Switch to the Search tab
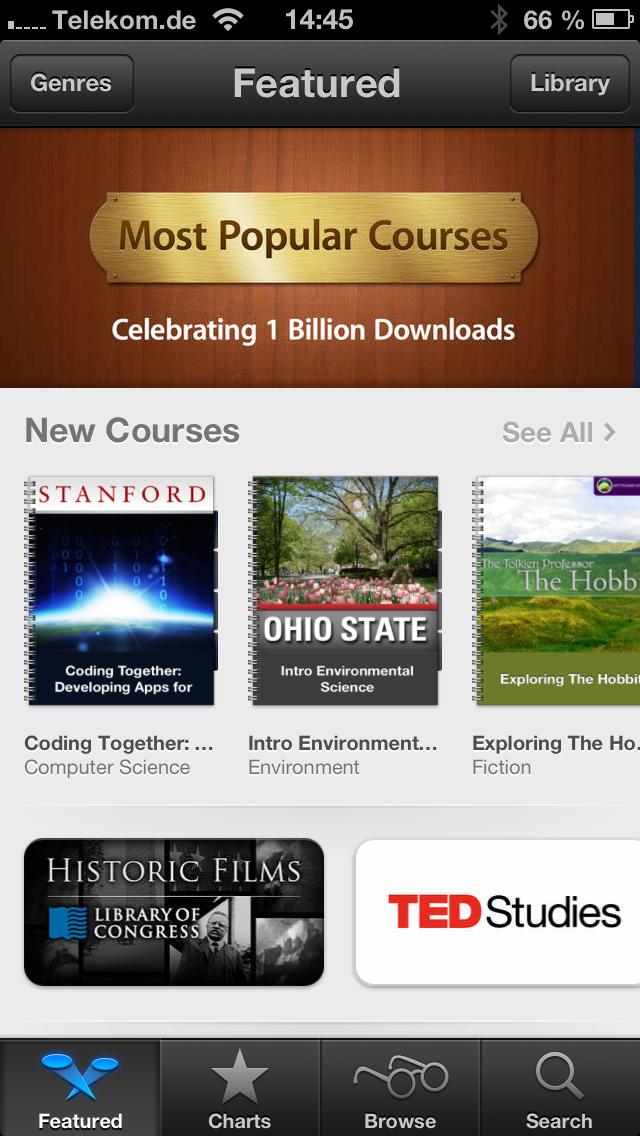 click(x=560, y=1088)
